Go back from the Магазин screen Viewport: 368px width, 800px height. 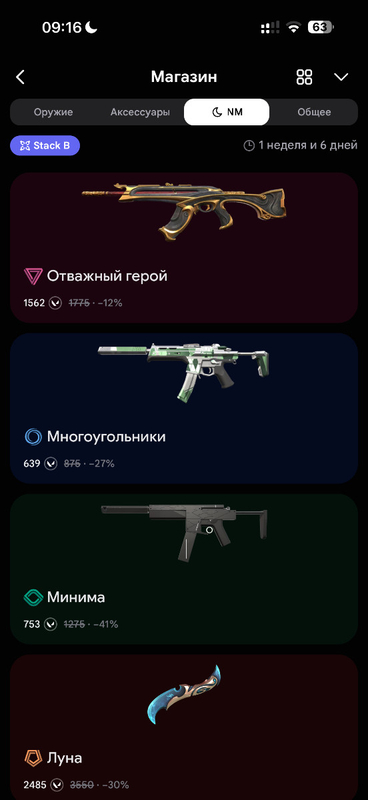click(20, 77)
